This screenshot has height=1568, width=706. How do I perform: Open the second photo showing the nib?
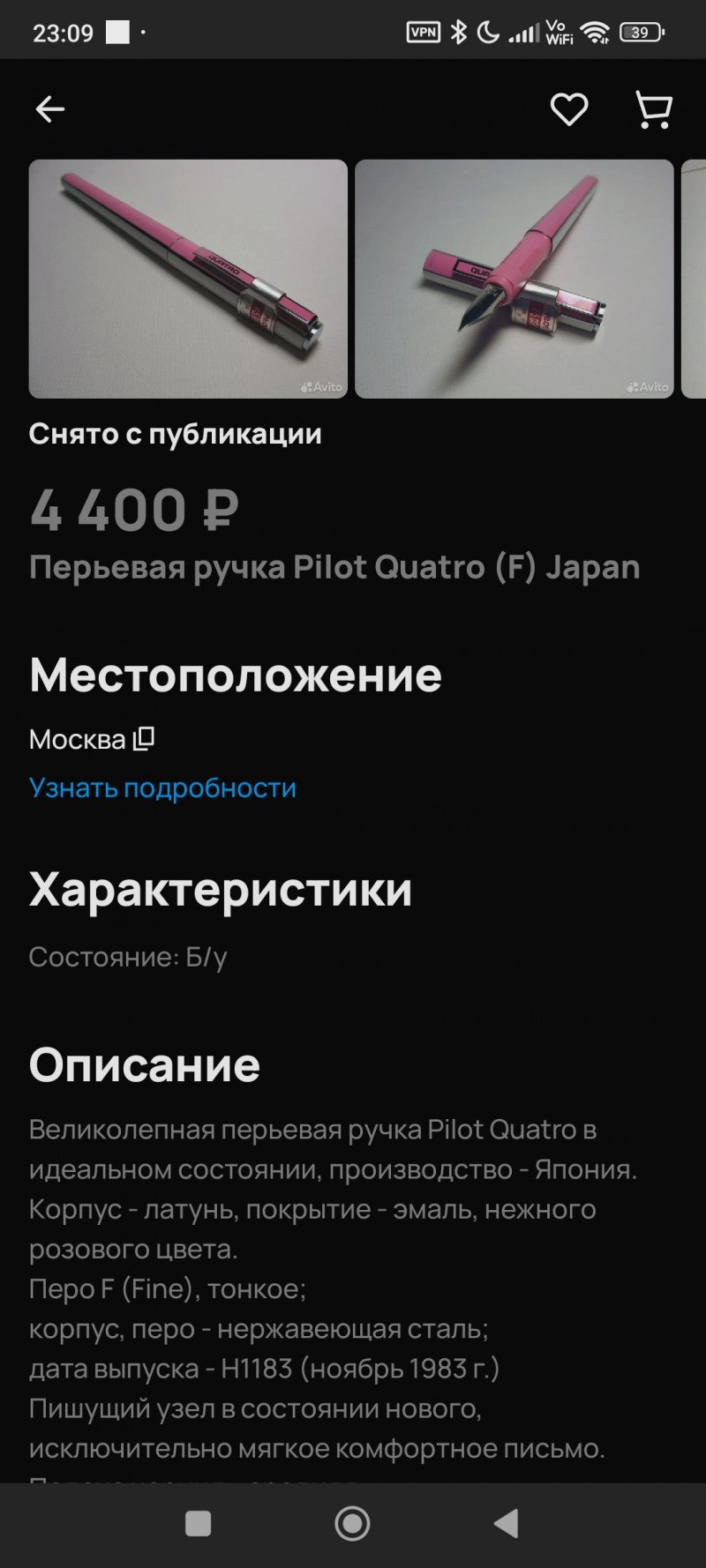click(514, 279)
